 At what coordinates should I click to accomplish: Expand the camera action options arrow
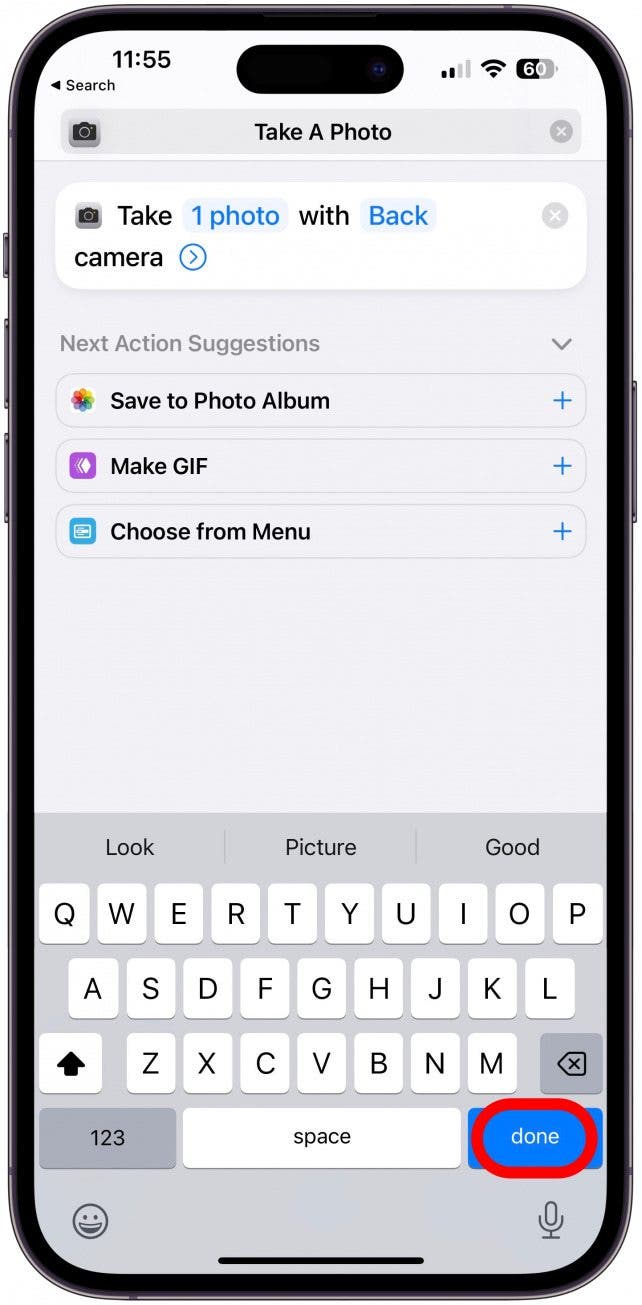coord(192,258)
